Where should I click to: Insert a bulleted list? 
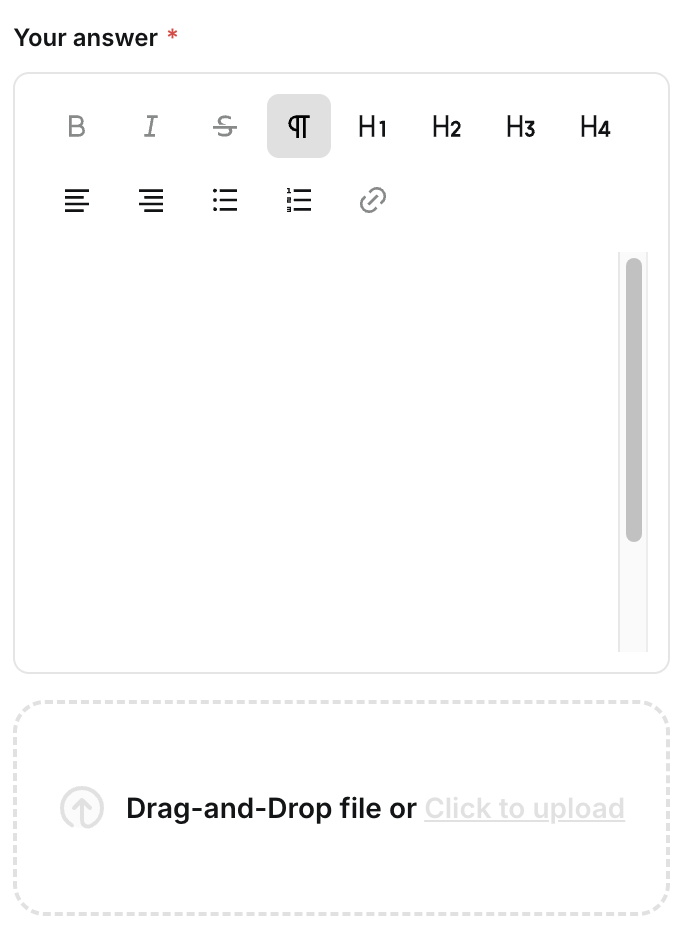(225, 201)
